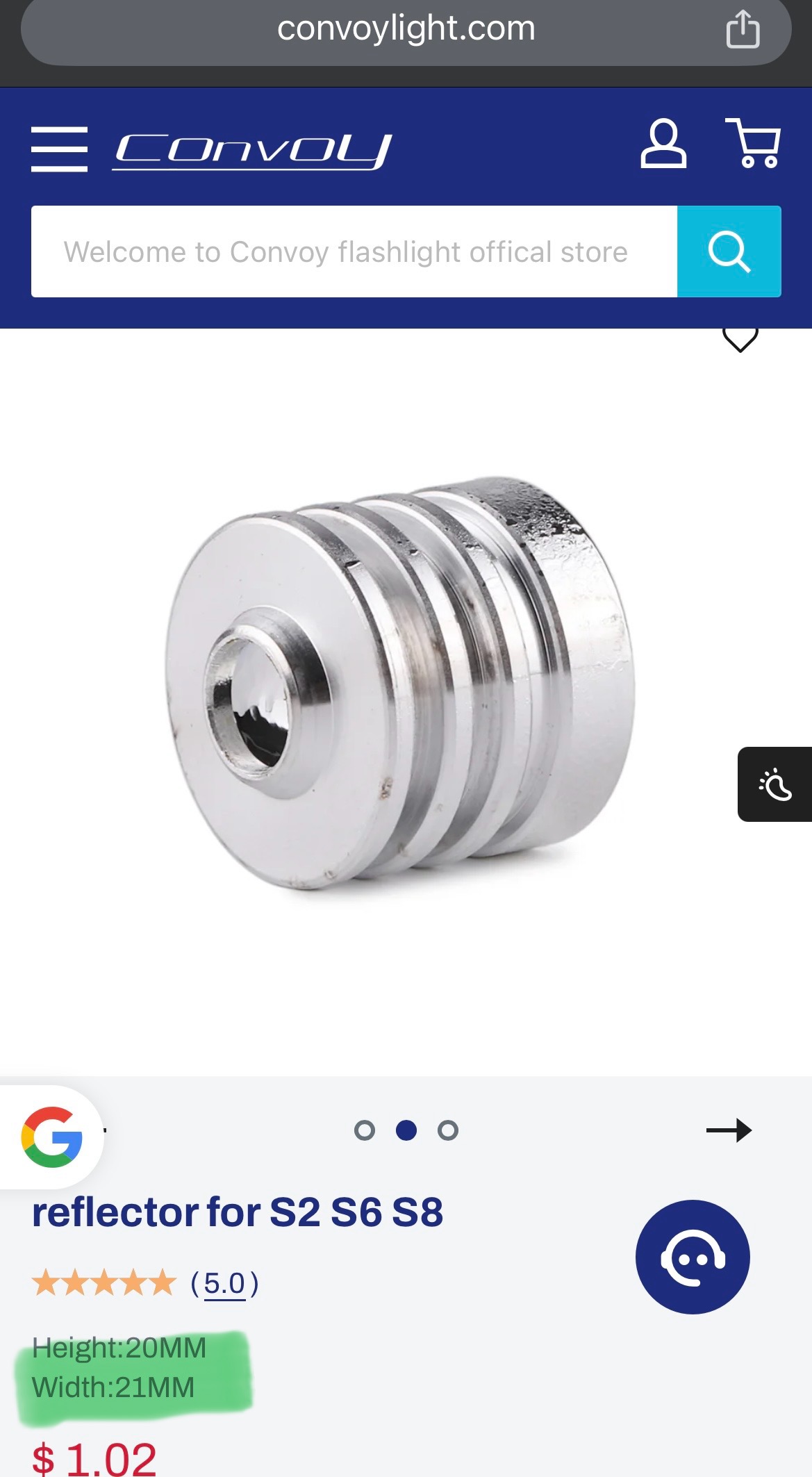Focus the Convoy store search field

(x=354, y=251)
